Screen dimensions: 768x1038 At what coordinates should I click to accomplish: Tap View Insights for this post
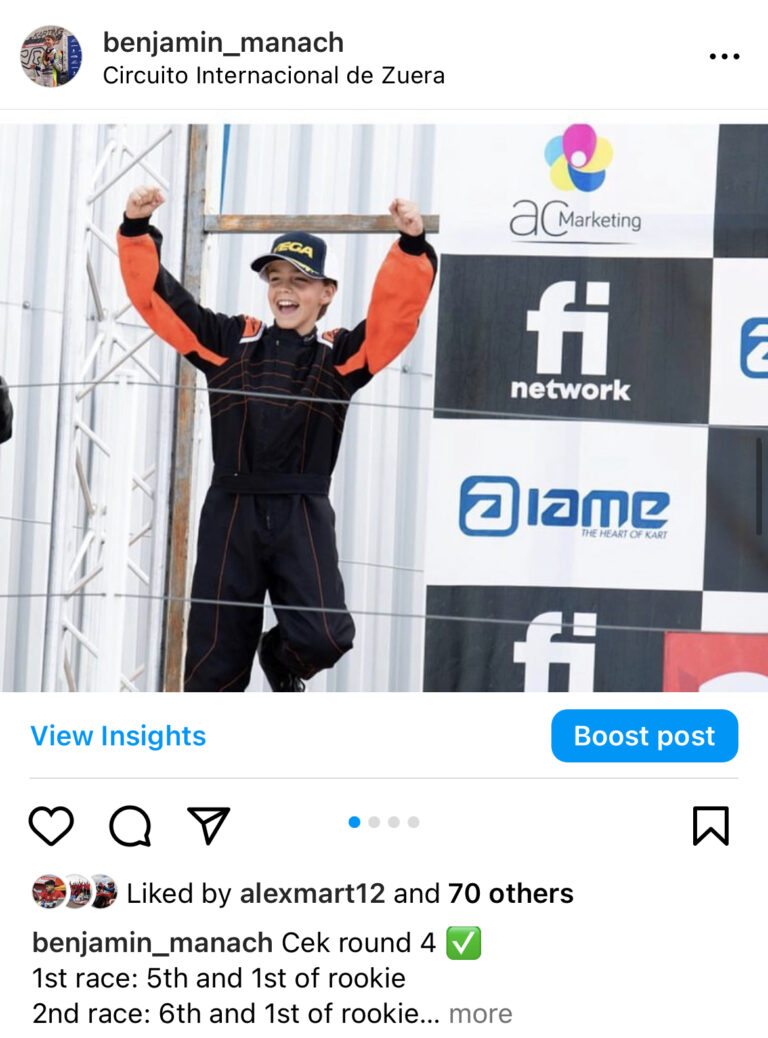[118, 736]
